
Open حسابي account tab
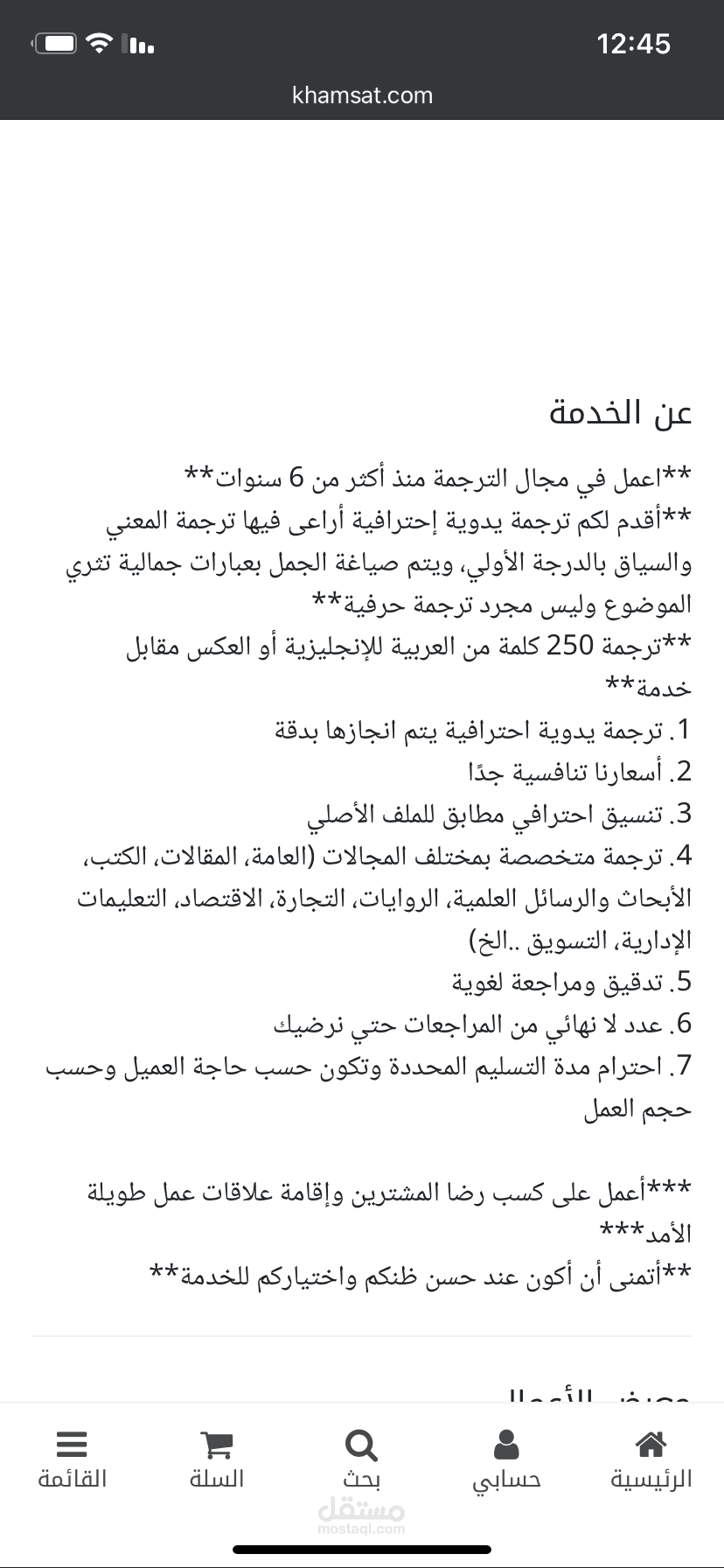tap(506, 1459)
